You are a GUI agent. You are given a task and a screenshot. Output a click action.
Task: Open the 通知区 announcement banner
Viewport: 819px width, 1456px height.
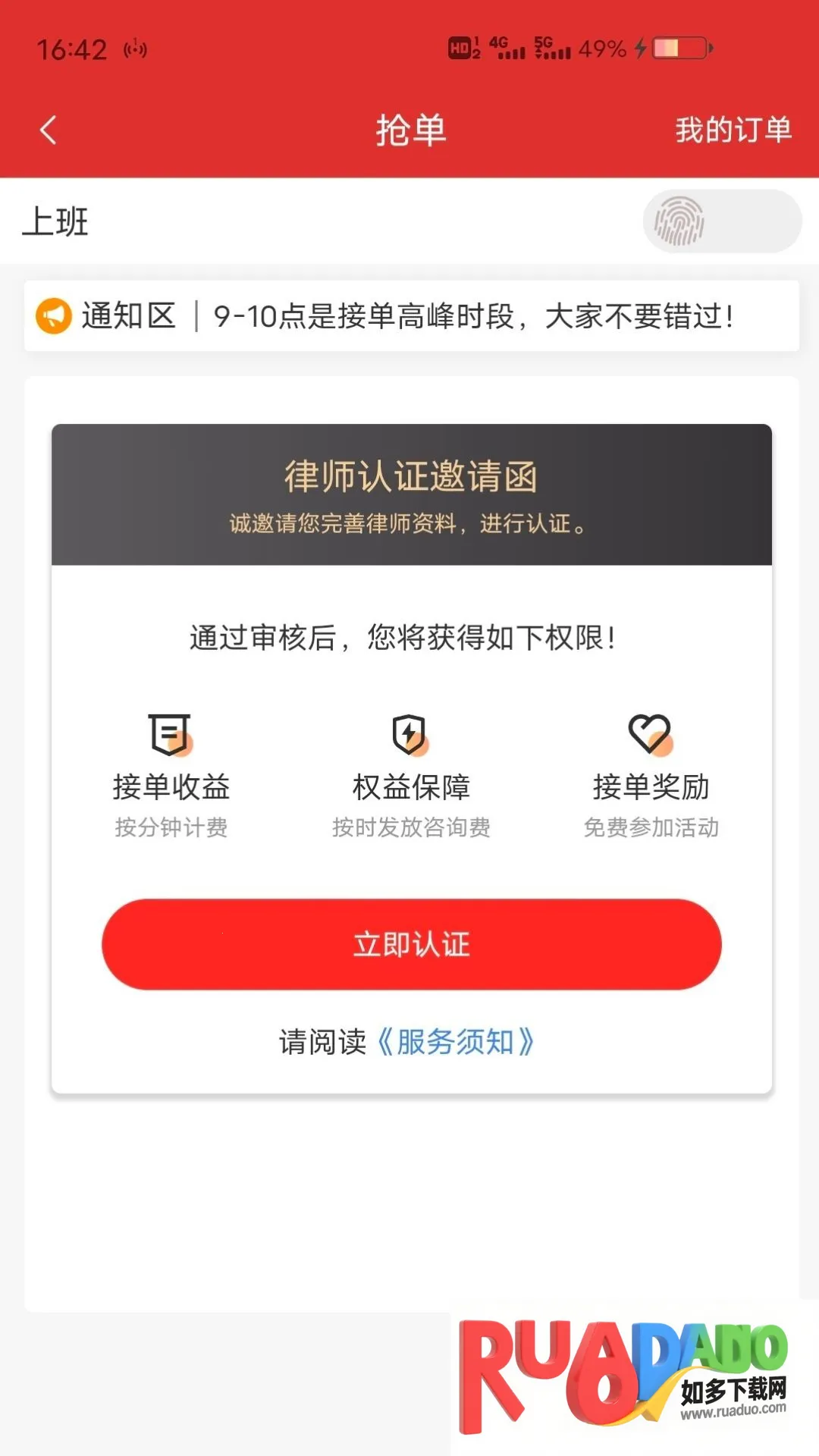pos(411,316)
